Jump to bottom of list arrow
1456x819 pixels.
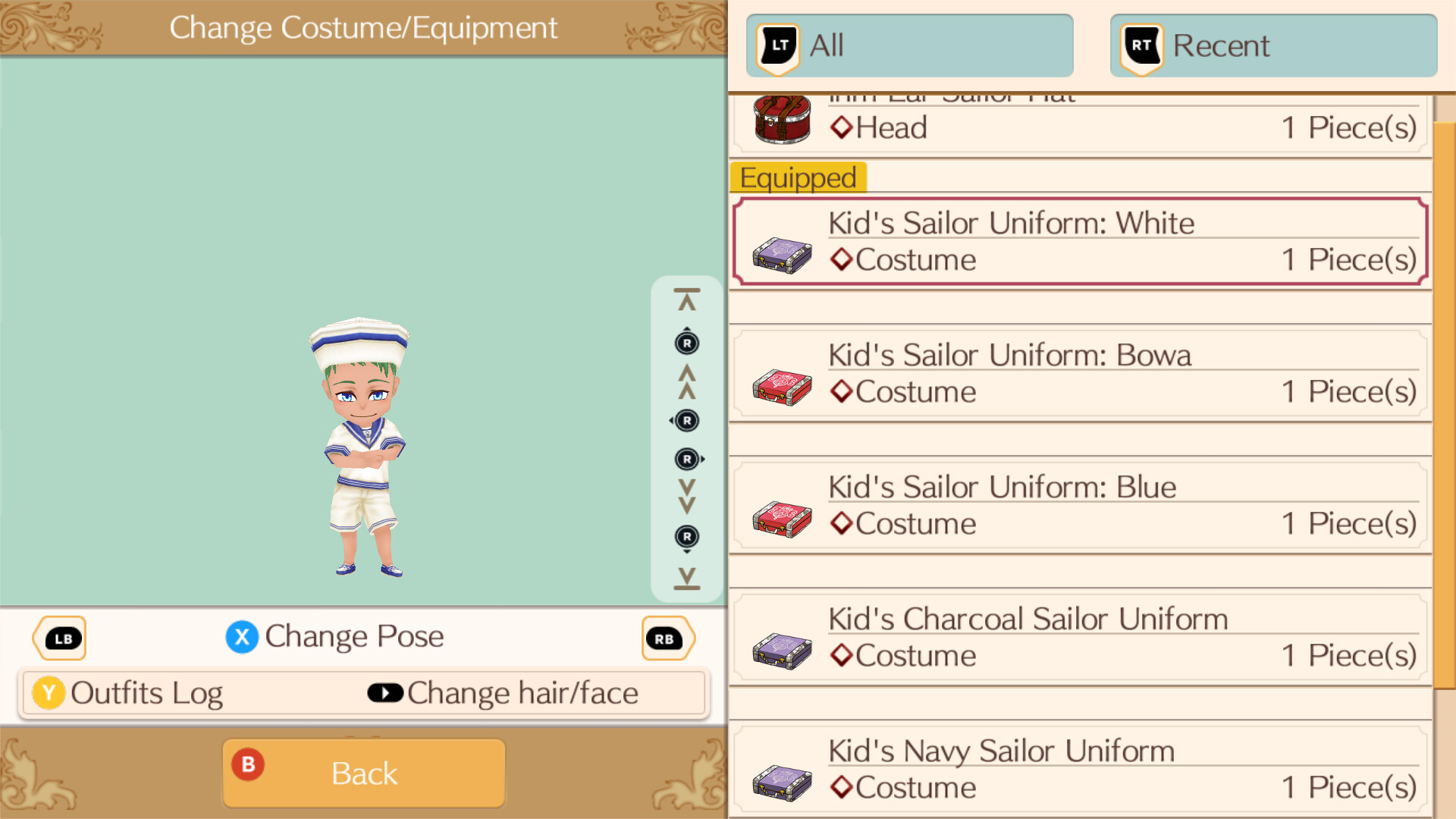coord(687,579)
